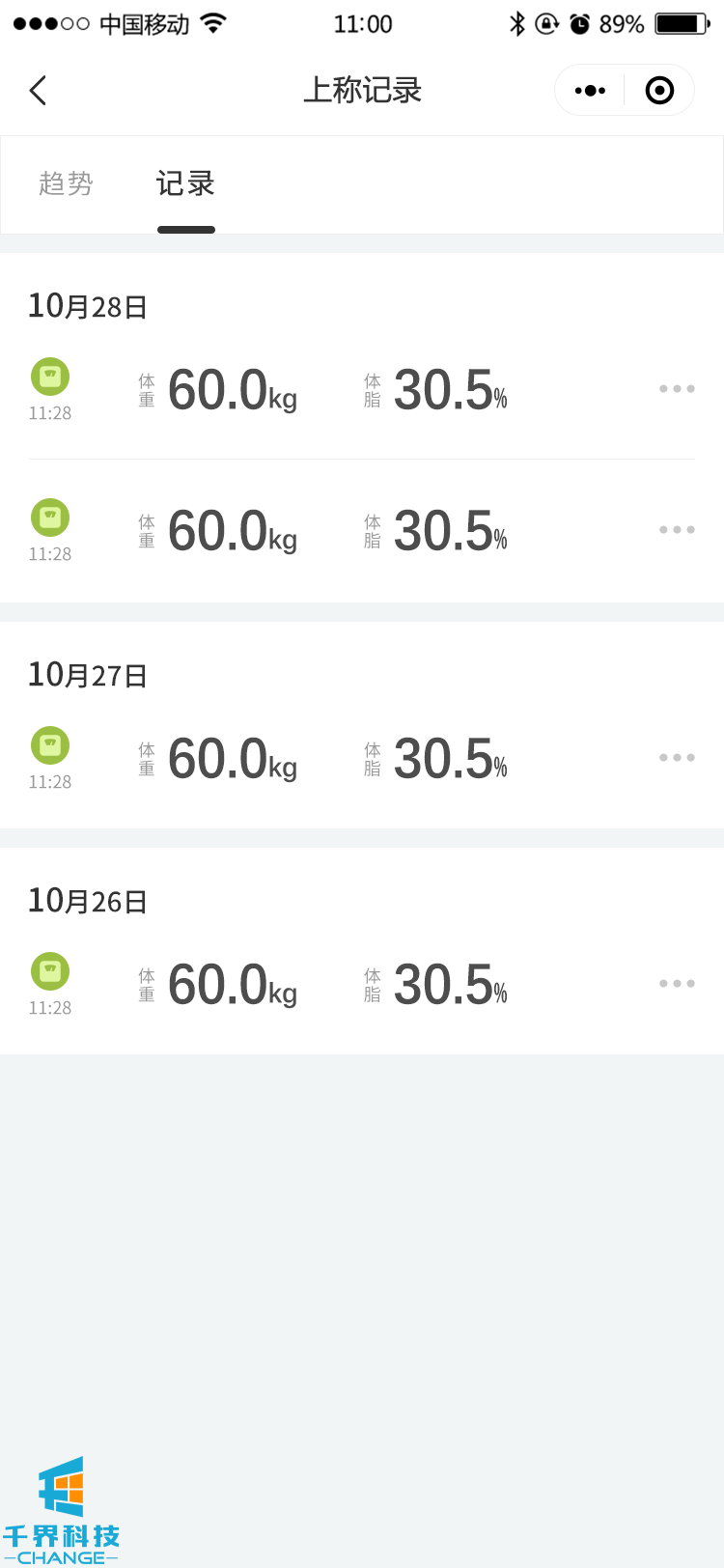Close the mini program with the circle icon
The width and height of the screenshot is (724, 1568).
pos(659,91)
